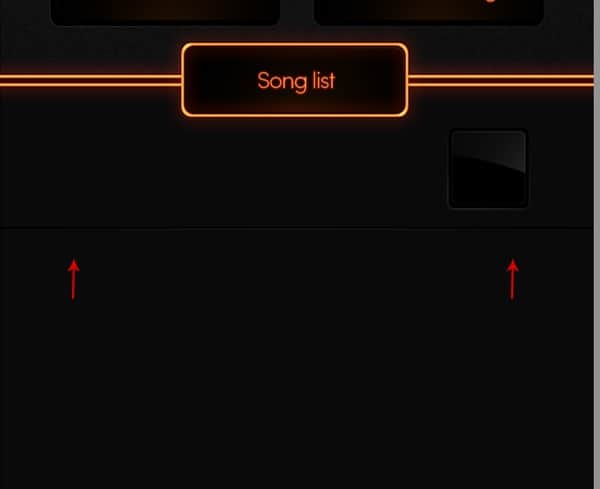600x489 pixels.
Task: Tap the glossy black square button
Action: pyautogui.click(x=488, y=169)
